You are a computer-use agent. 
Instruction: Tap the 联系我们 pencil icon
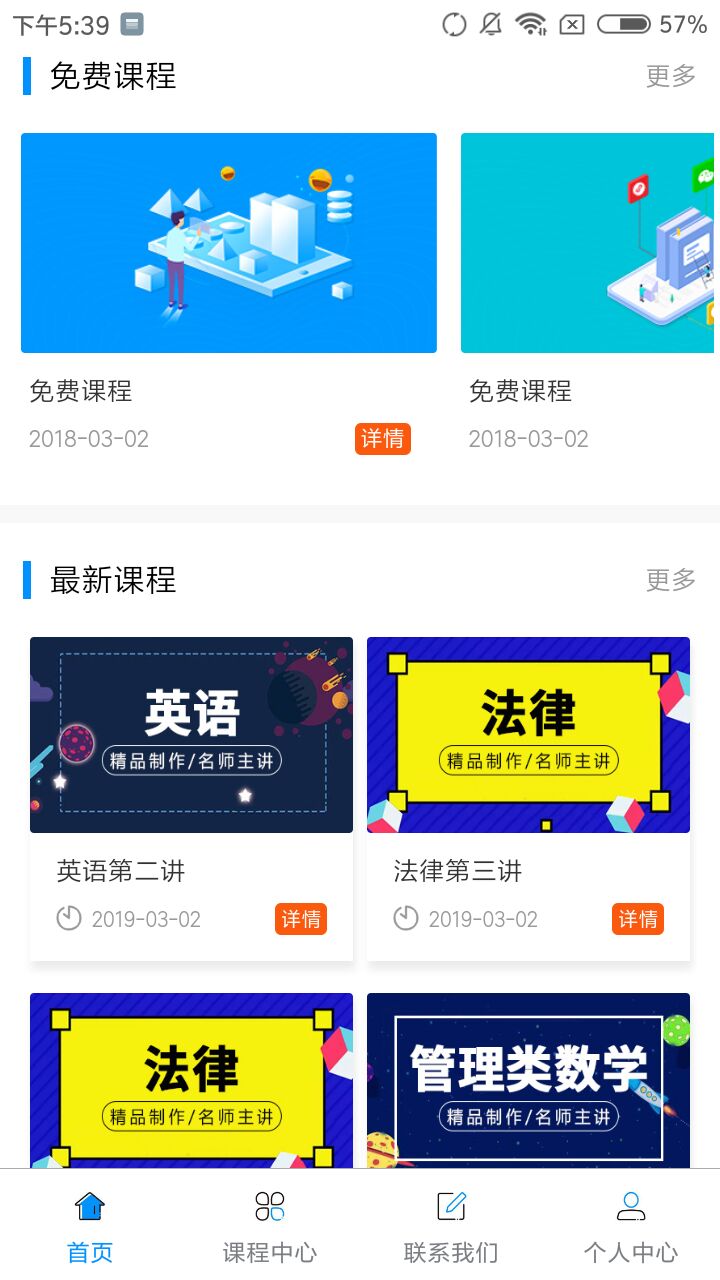(450, 1206)
